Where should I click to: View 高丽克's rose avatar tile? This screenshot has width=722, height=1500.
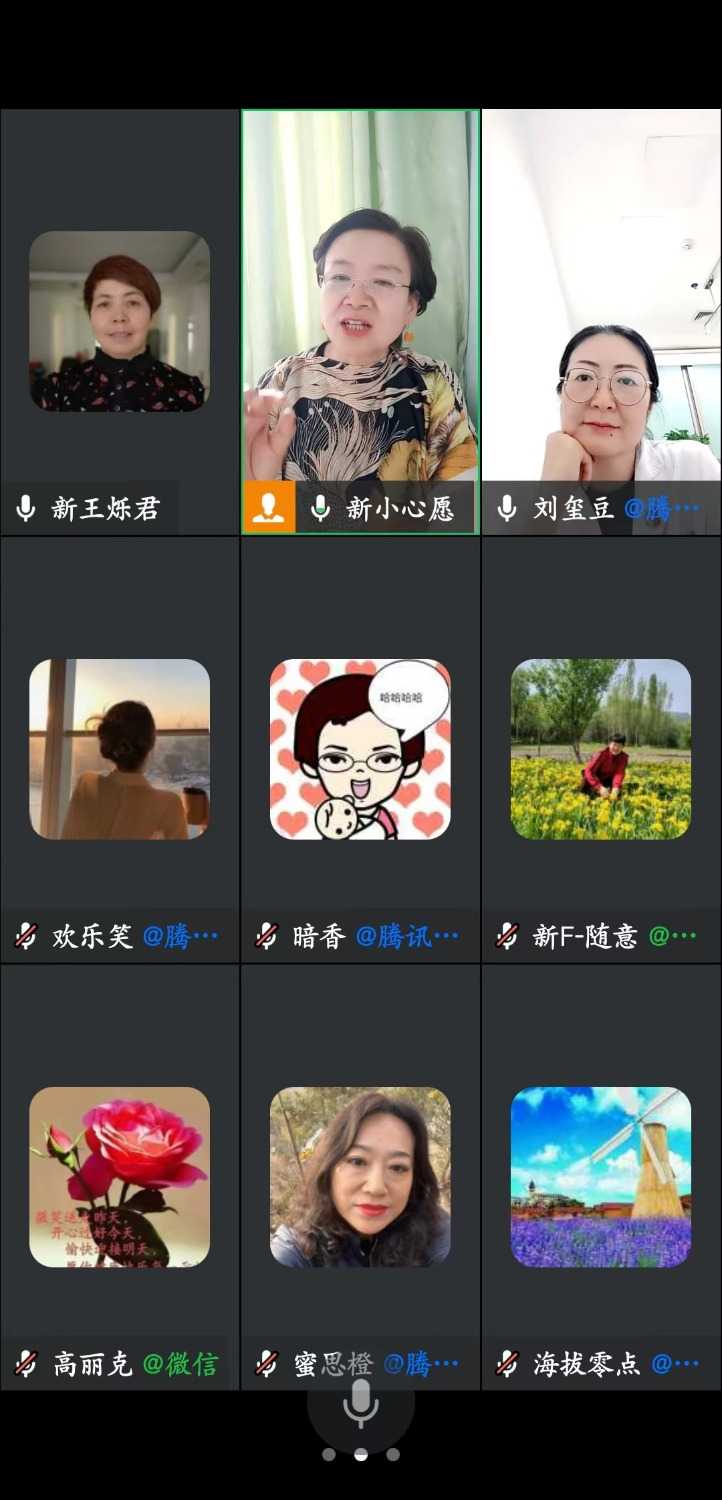pyautogui.click(x=119, y=1177)
